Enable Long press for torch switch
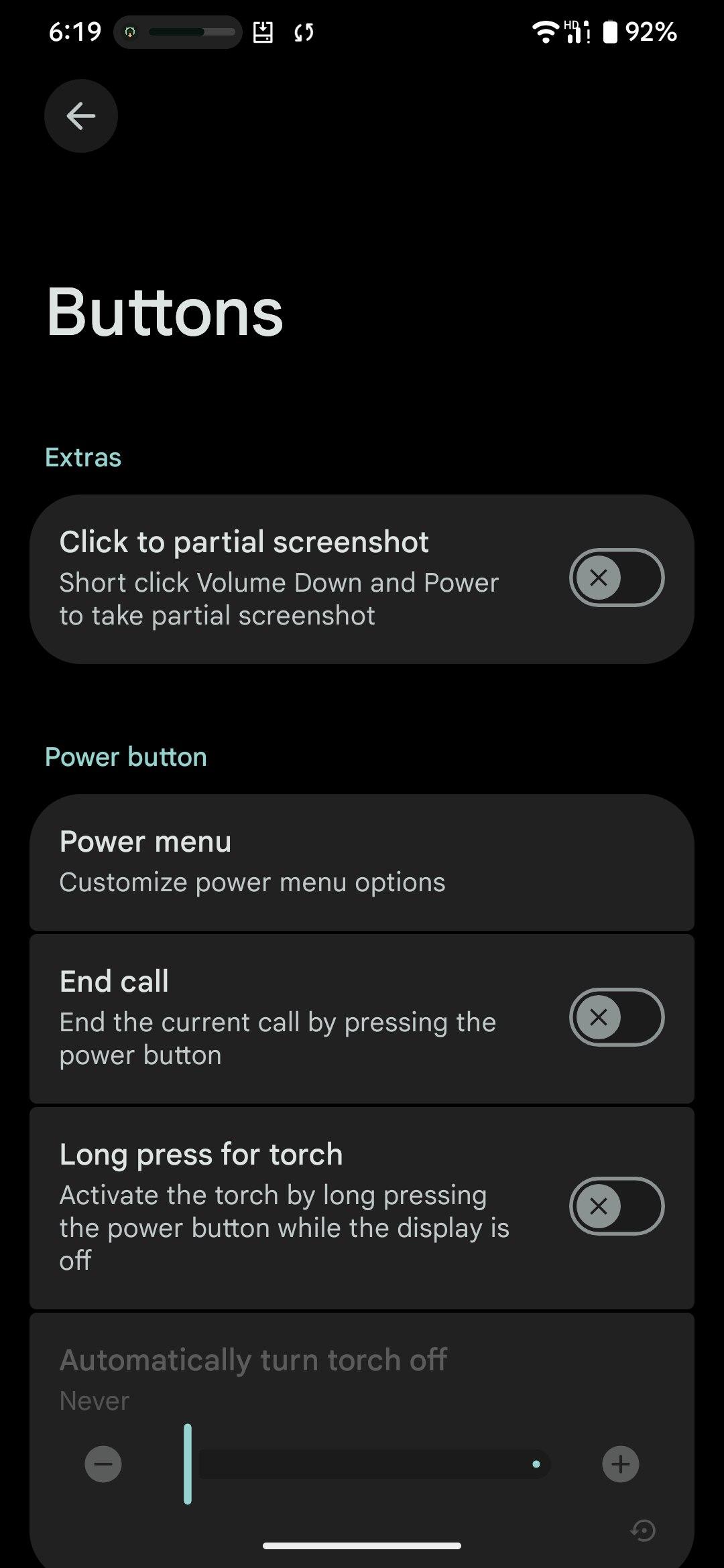The image size is (724, 1568). [616, 1206]
